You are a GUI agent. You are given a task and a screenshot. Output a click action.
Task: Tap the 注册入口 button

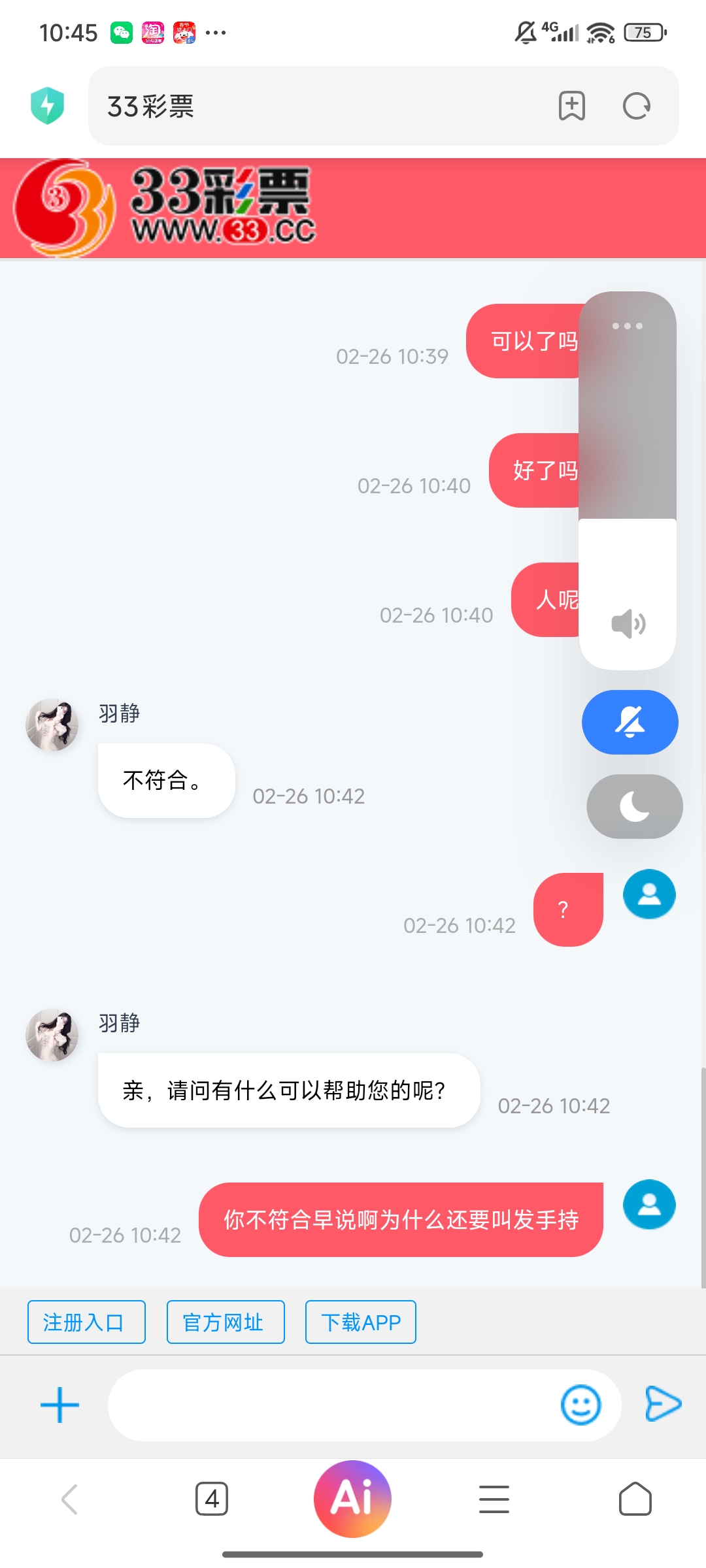click(x=86, y=1321)
